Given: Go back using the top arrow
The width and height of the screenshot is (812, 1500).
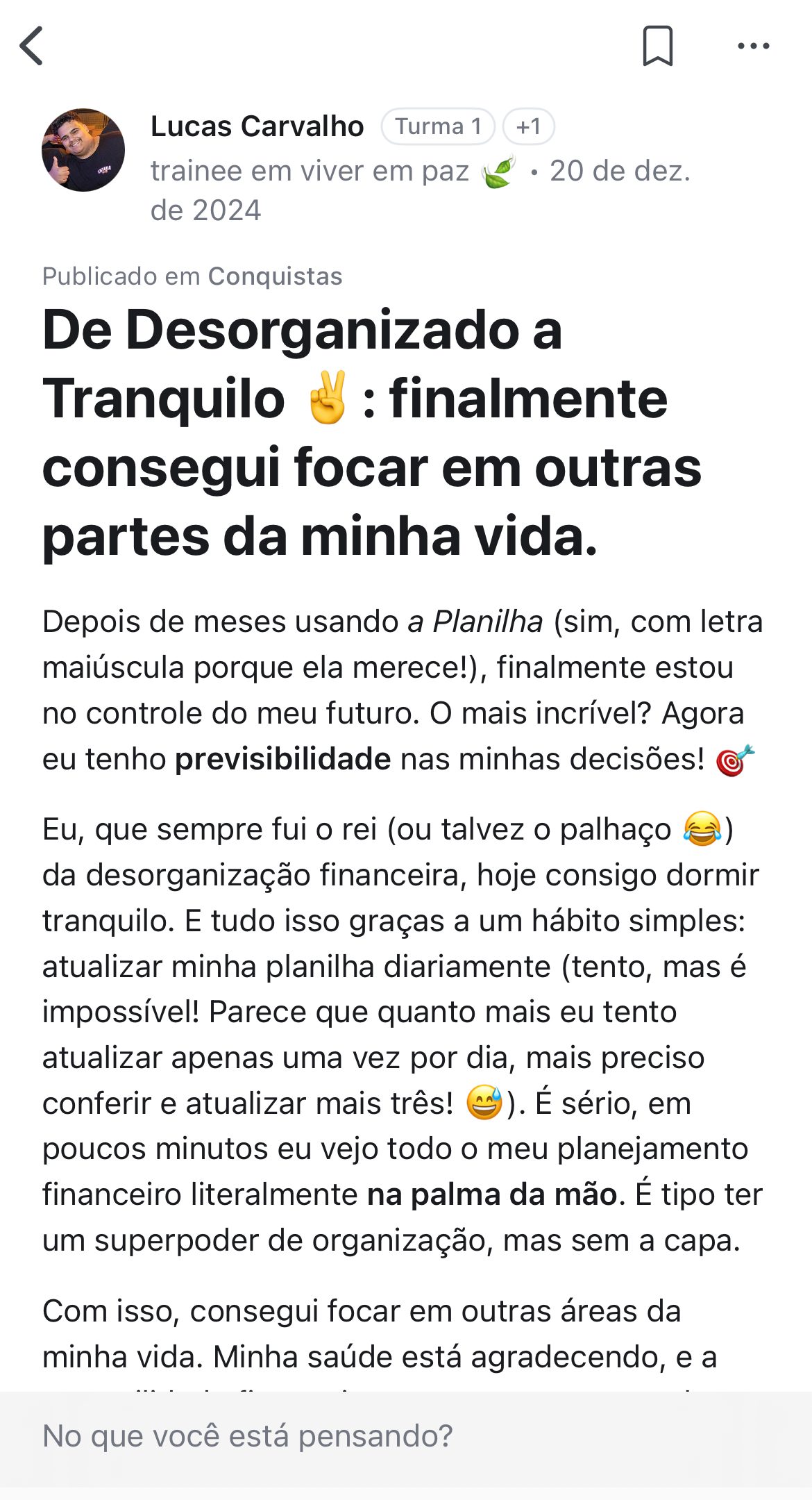Looking at the screenshot, I should [x=32, y=46].
